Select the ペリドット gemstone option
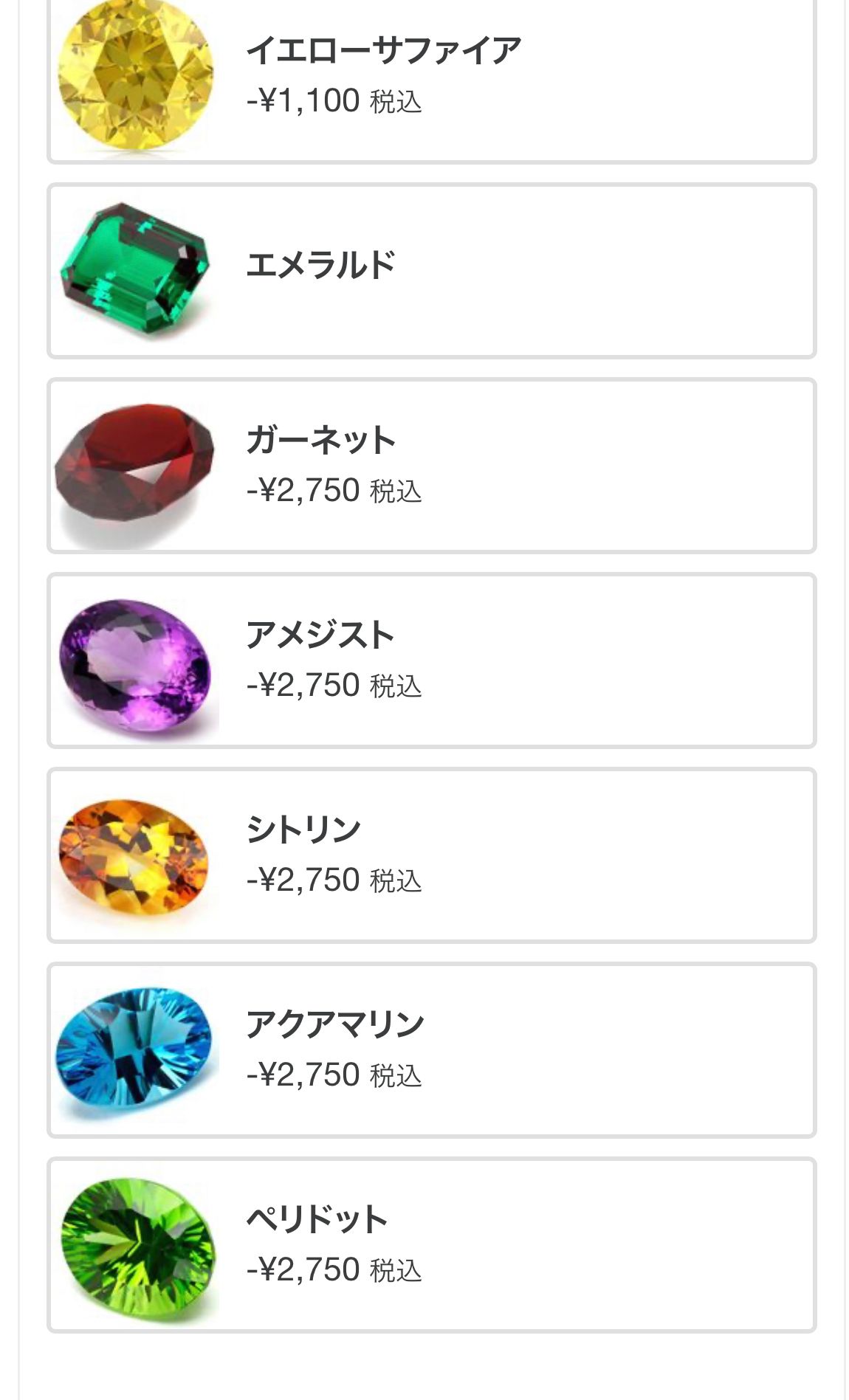 [431, 1245]
